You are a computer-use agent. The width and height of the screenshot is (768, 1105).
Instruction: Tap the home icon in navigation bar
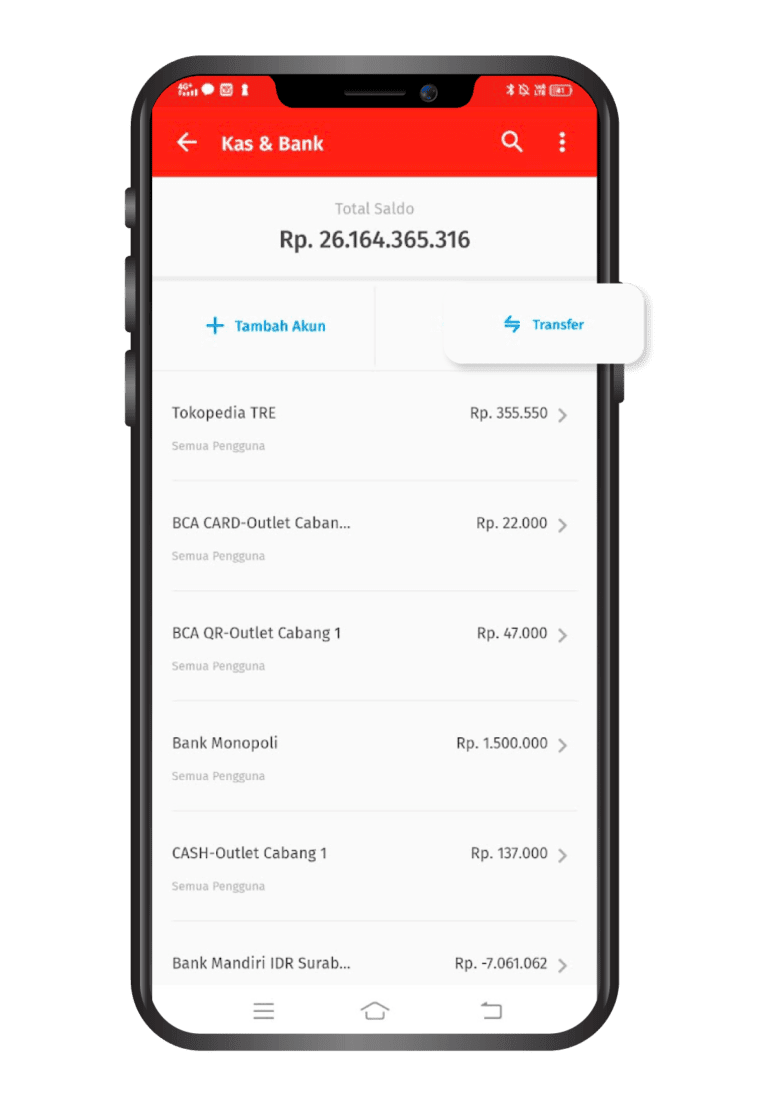click(x=374, y=1011)
